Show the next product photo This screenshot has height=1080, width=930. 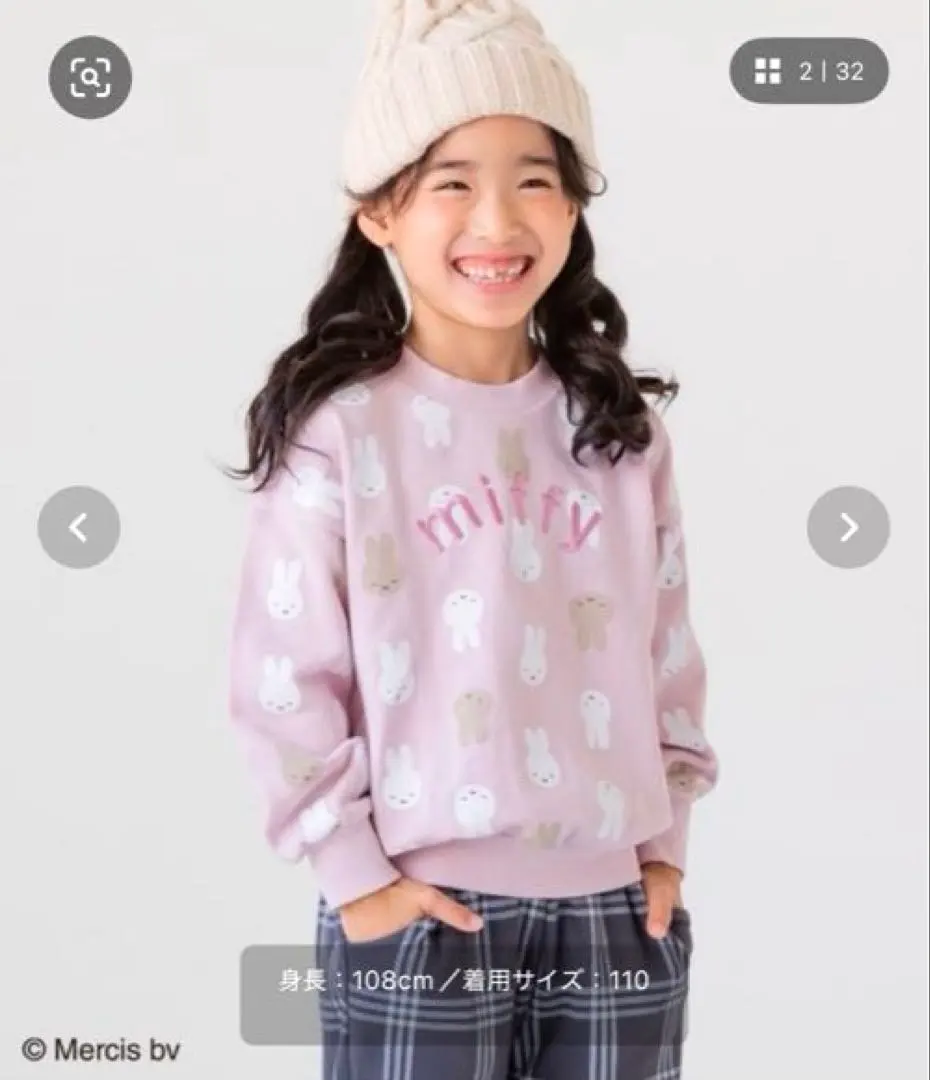[x=848, y=527]
